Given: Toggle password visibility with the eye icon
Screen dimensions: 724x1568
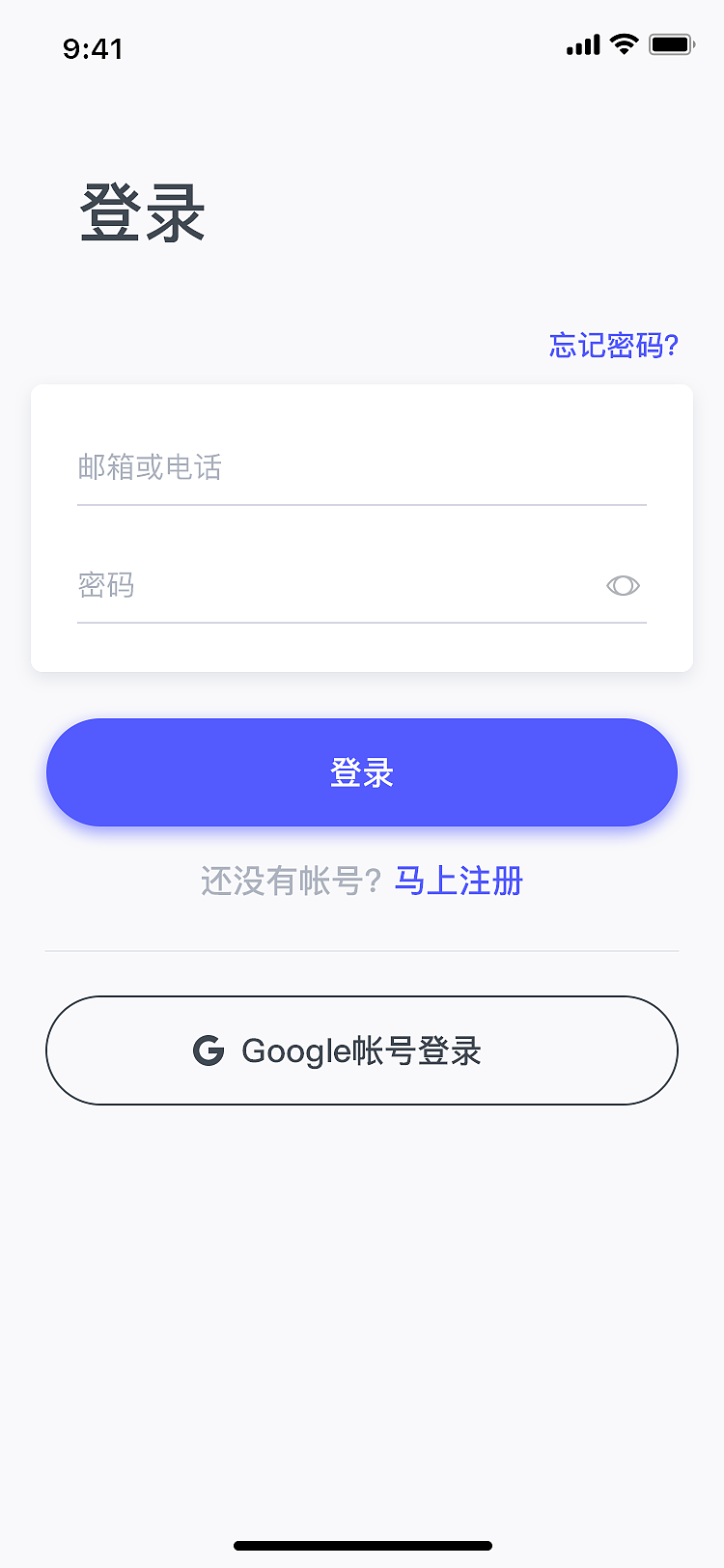Looking at the screenshot, I should (623, 586).
